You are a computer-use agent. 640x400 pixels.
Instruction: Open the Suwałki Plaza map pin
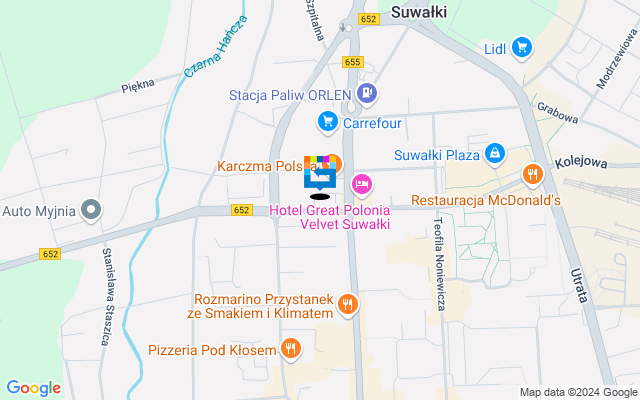pyautogui.click(x=493, y=154)
